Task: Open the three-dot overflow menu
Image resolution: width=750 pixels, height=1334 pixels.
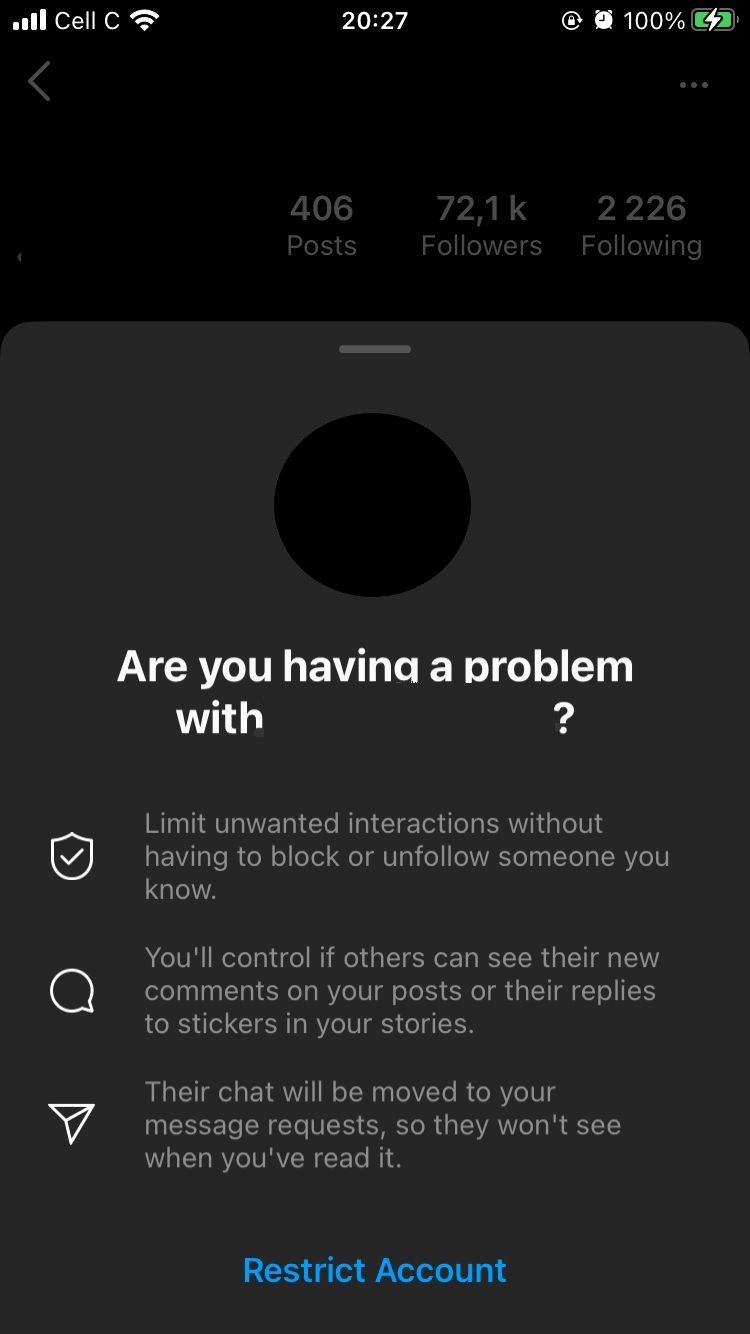Action: click(x=694, y=85)
